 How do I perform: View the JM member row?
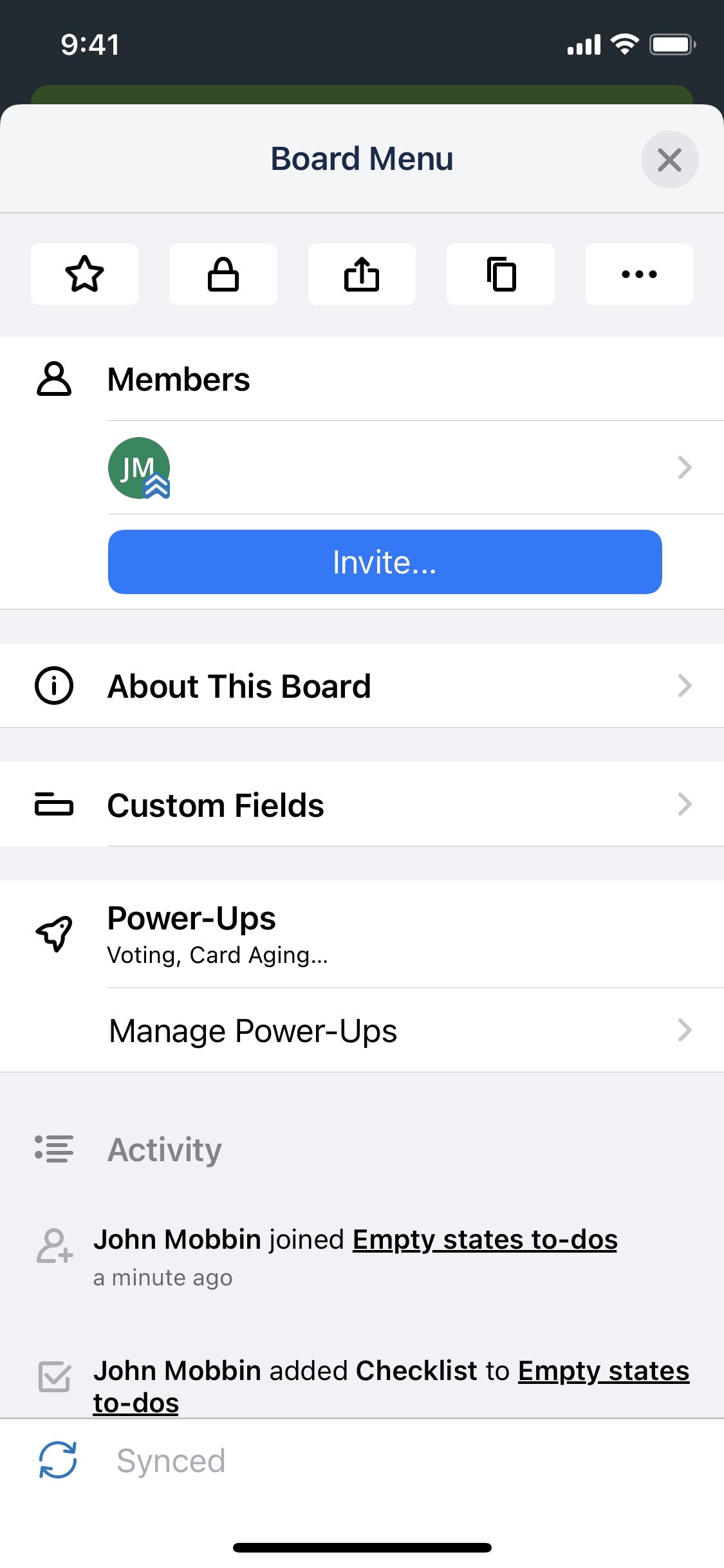(399, 467)
